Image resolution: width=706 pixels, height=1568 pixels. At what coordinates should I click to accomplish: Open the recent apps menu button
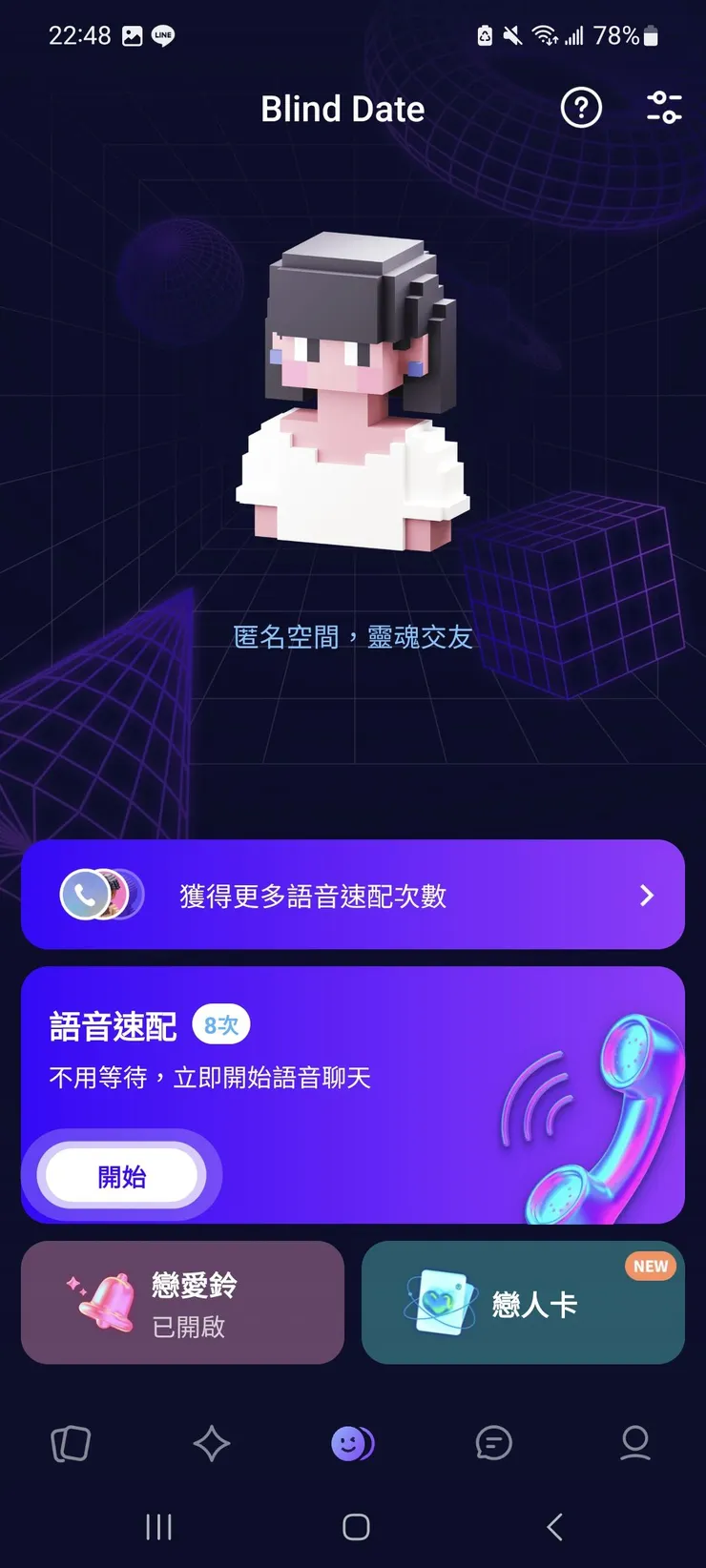(x=157, y=1527)
